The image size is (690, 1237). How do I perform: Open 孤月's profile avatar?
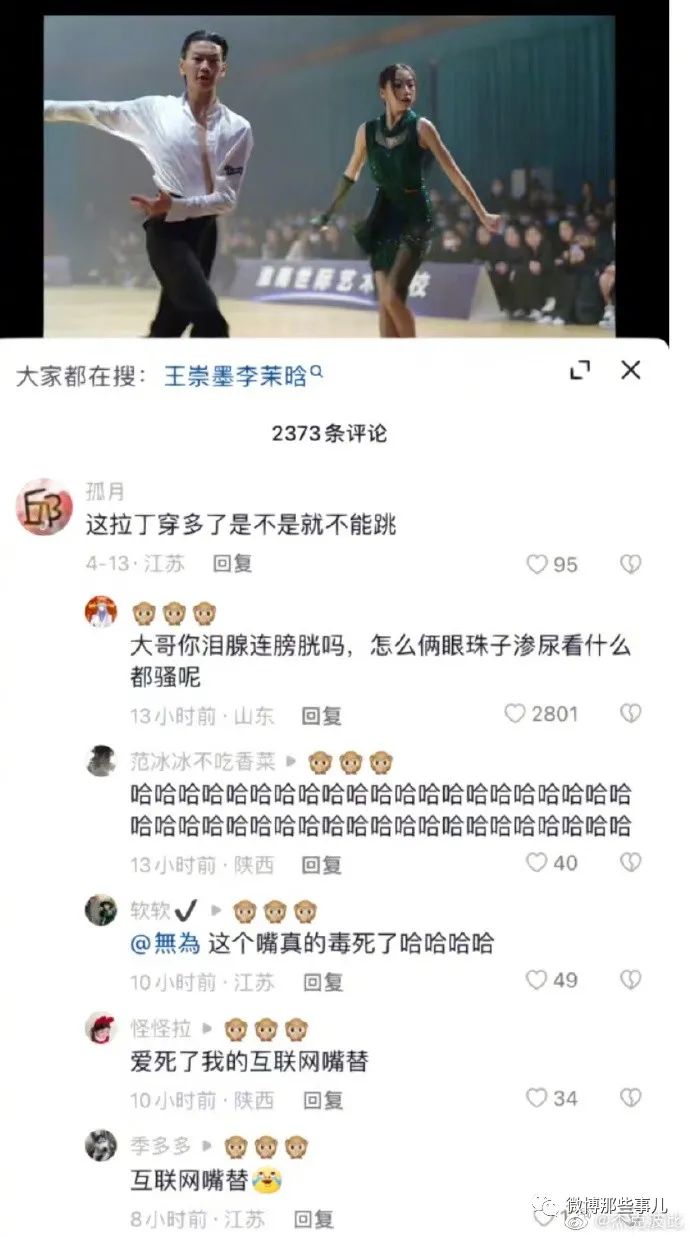point(44,507)
